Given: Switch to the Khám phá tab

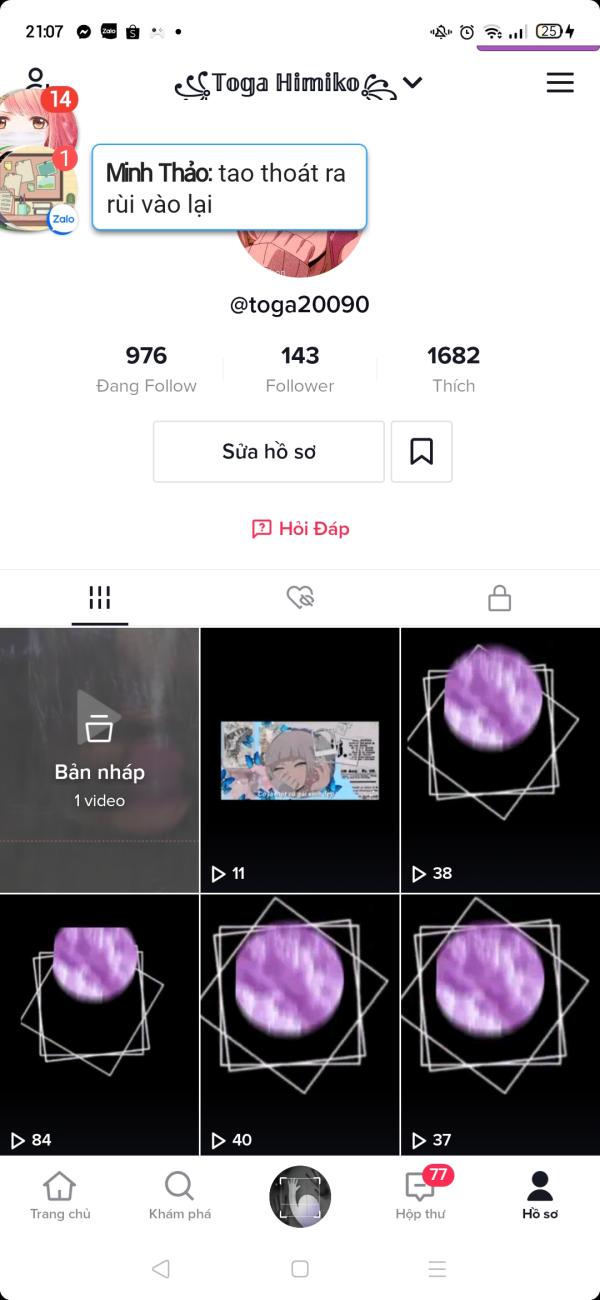Looking at the screenshot, I should pyautogui.click(x=180, y=1196).
